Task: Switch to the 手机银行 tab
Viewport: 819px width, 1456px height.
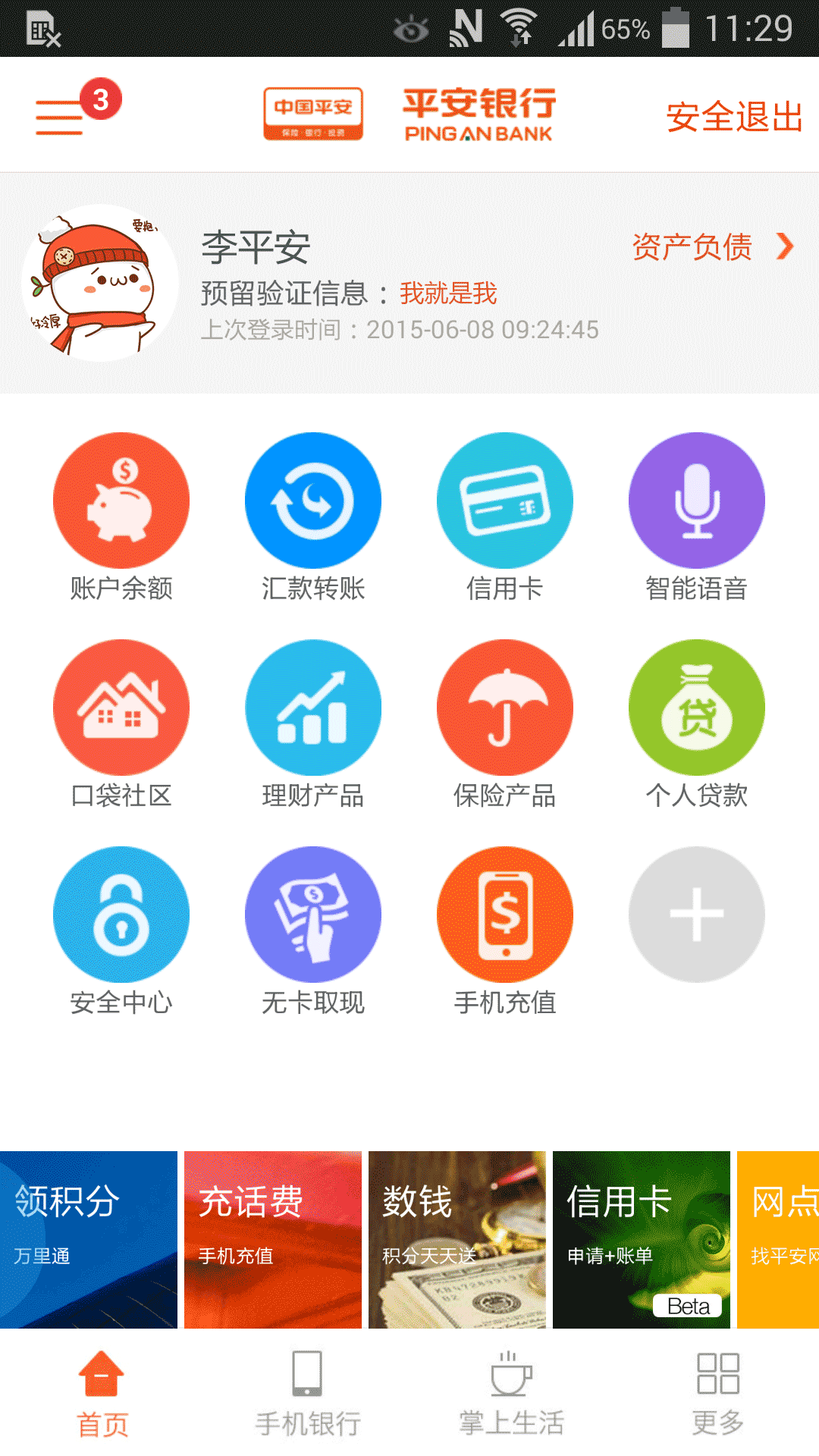Action: point(307,1393)
